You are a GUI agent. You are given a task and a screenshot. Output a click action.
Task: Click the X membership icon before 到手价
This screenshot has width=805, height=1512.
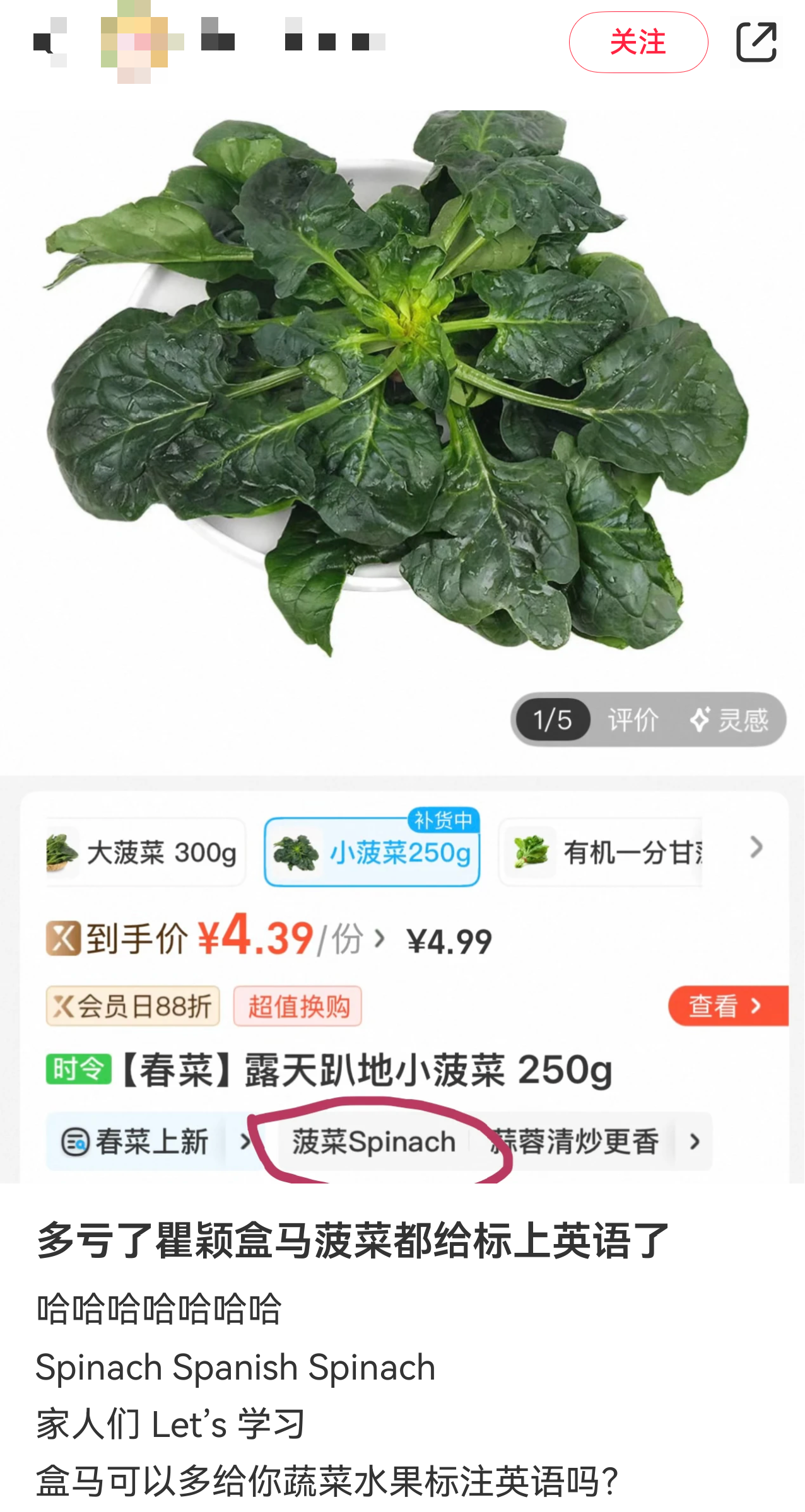coord(64,939)
